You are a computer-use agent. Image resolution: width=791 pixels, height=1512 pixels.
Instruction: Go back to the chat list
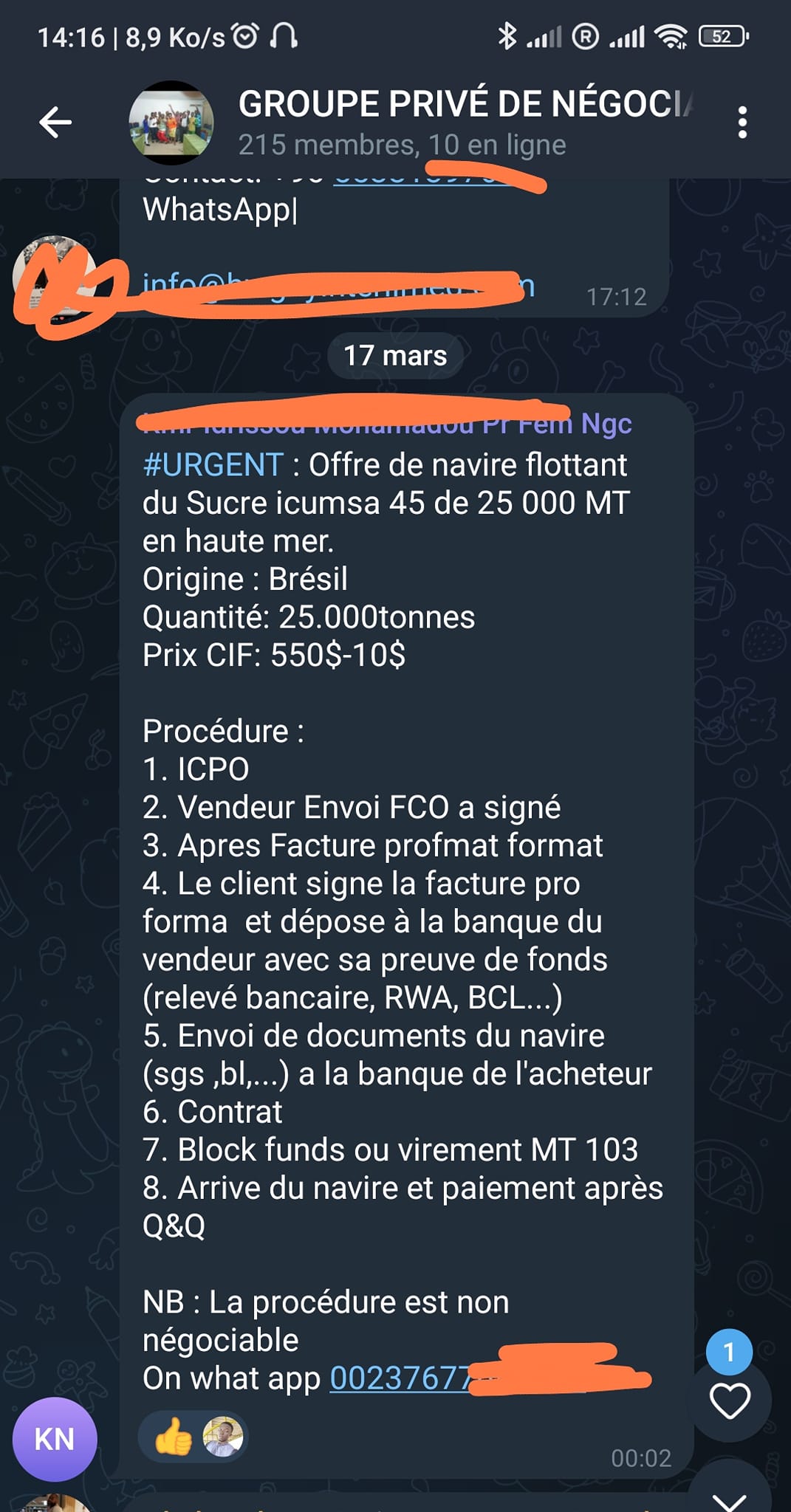pos(55,123)
